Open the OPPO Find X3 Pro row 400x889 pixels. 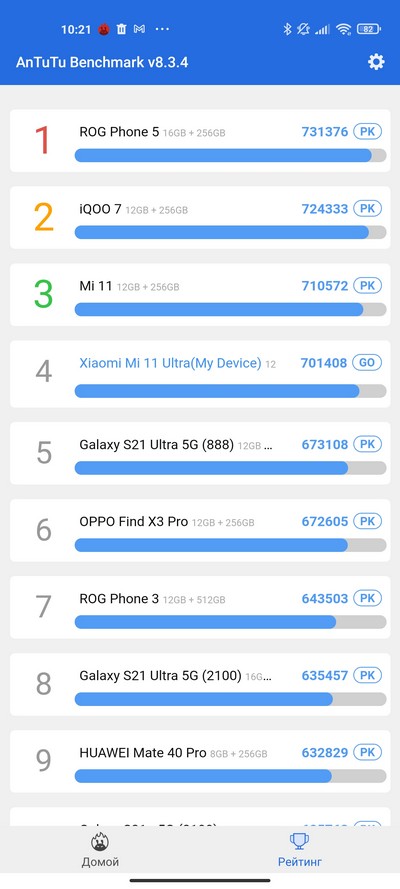200,530
